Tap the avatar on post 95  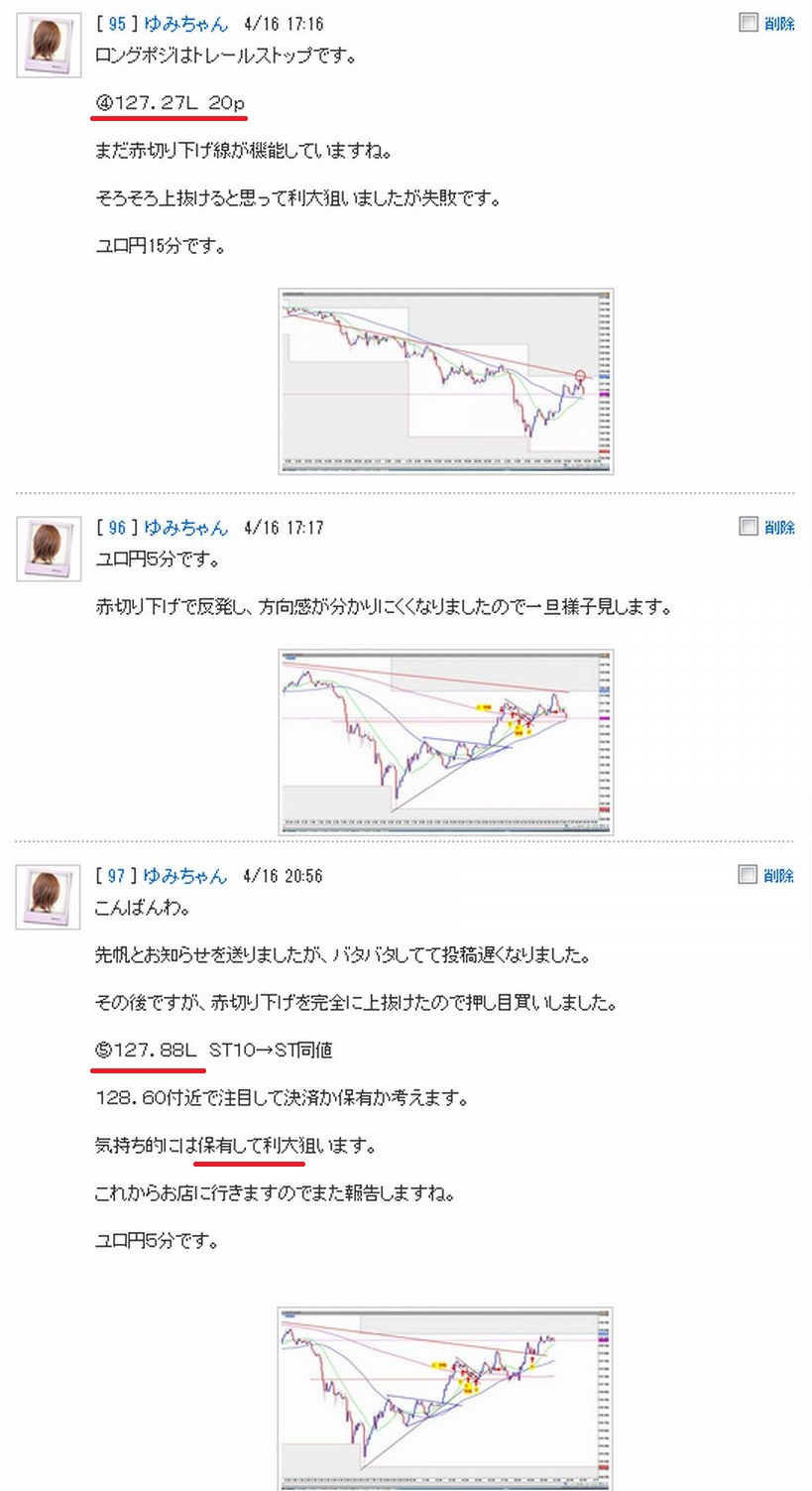tap(49, 45)
